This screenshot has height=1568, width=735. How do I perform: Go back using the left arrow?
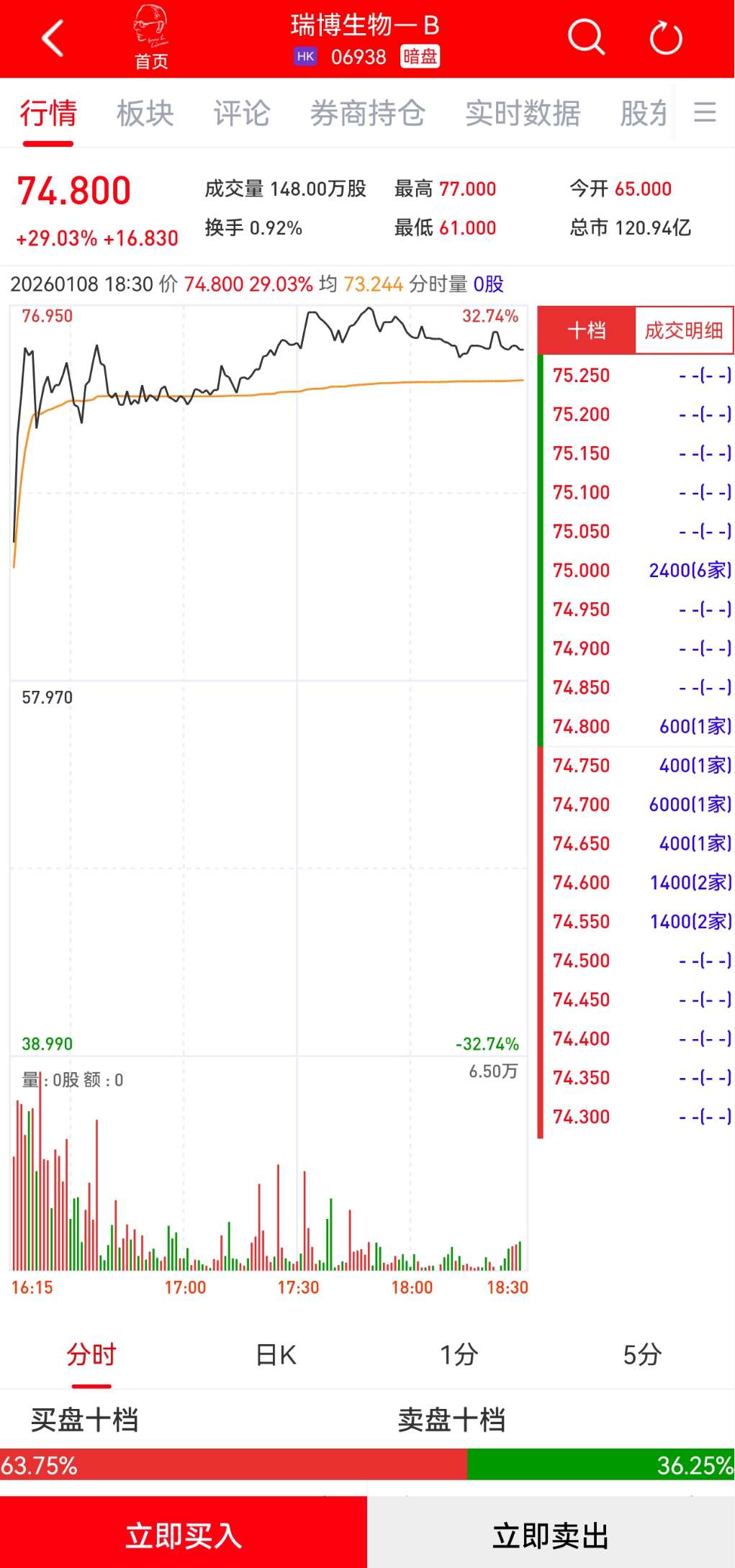click(x=53, y=38)
